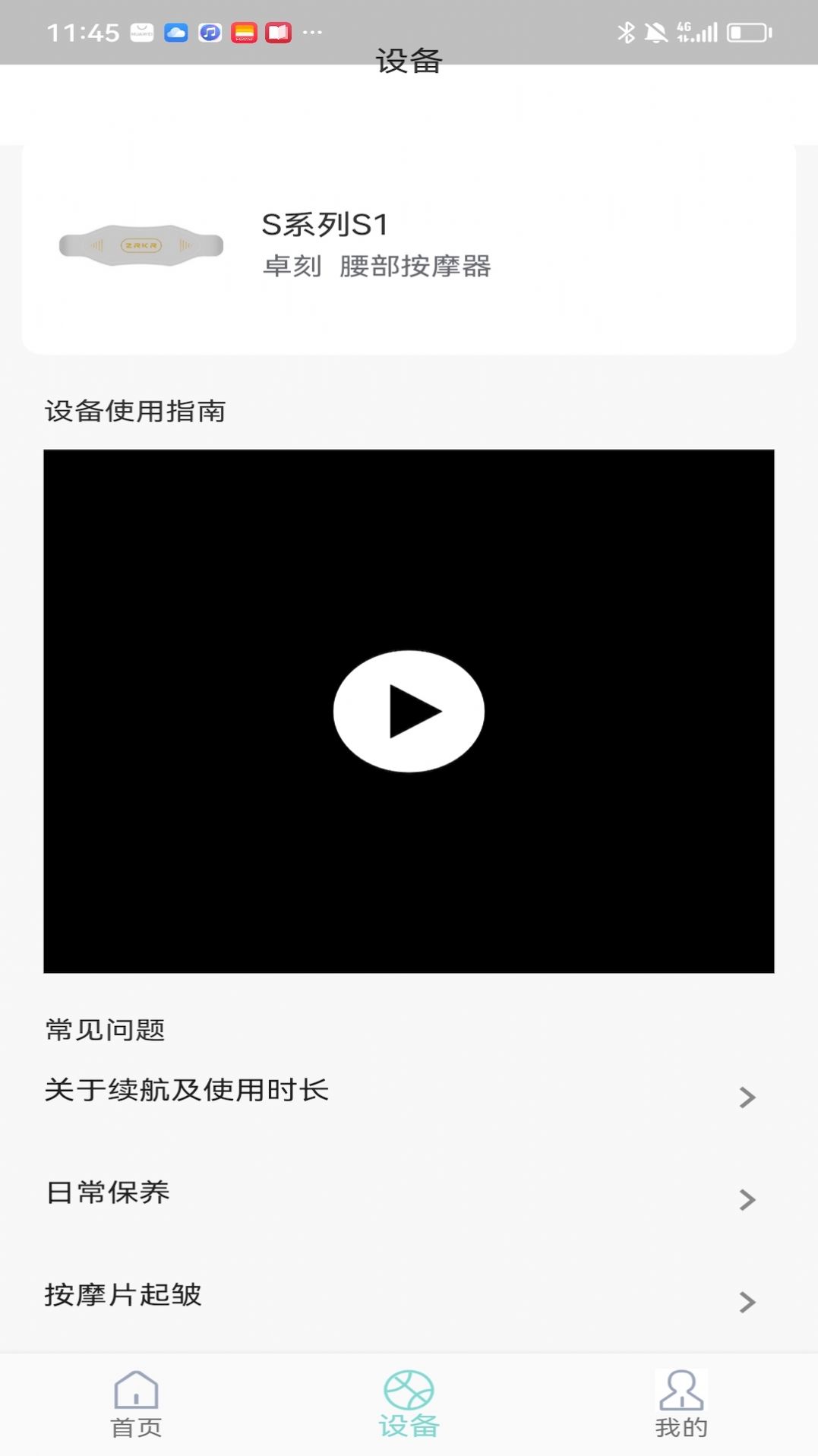Play the 设备使用指南 video
The height and width of the screenshot is (1456, 818).
pyautogui.click(x=409, y=711)
